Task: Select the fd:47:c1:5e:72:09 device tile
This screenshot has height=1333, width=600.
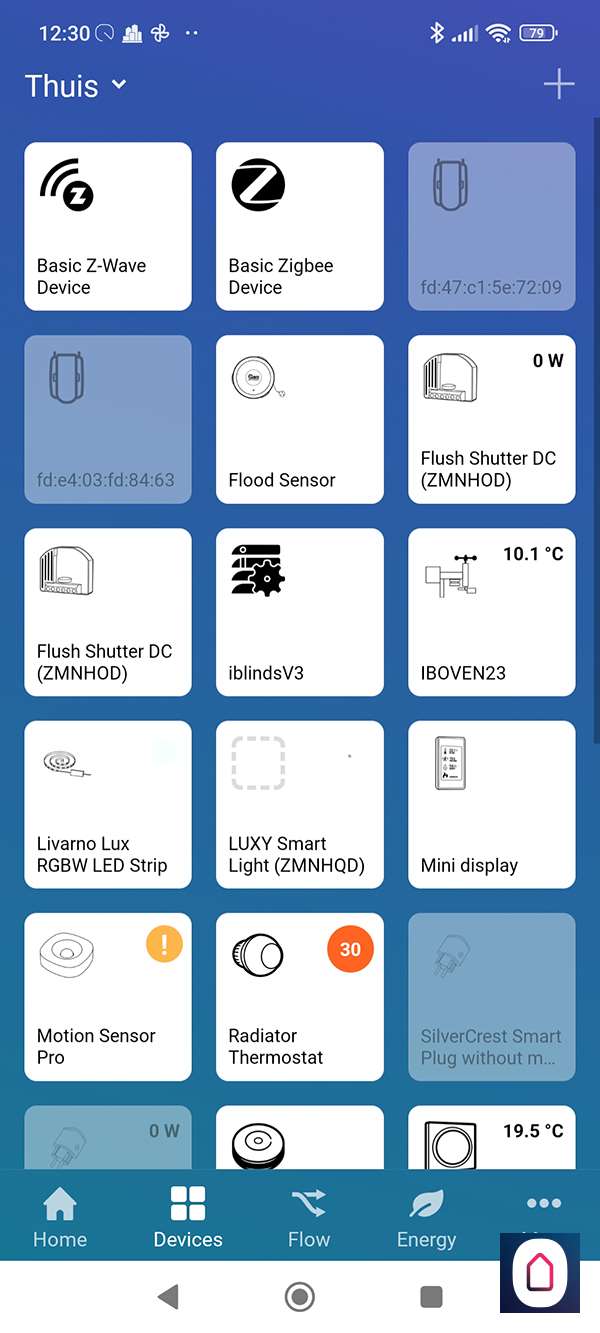Action: coord(492,226)
